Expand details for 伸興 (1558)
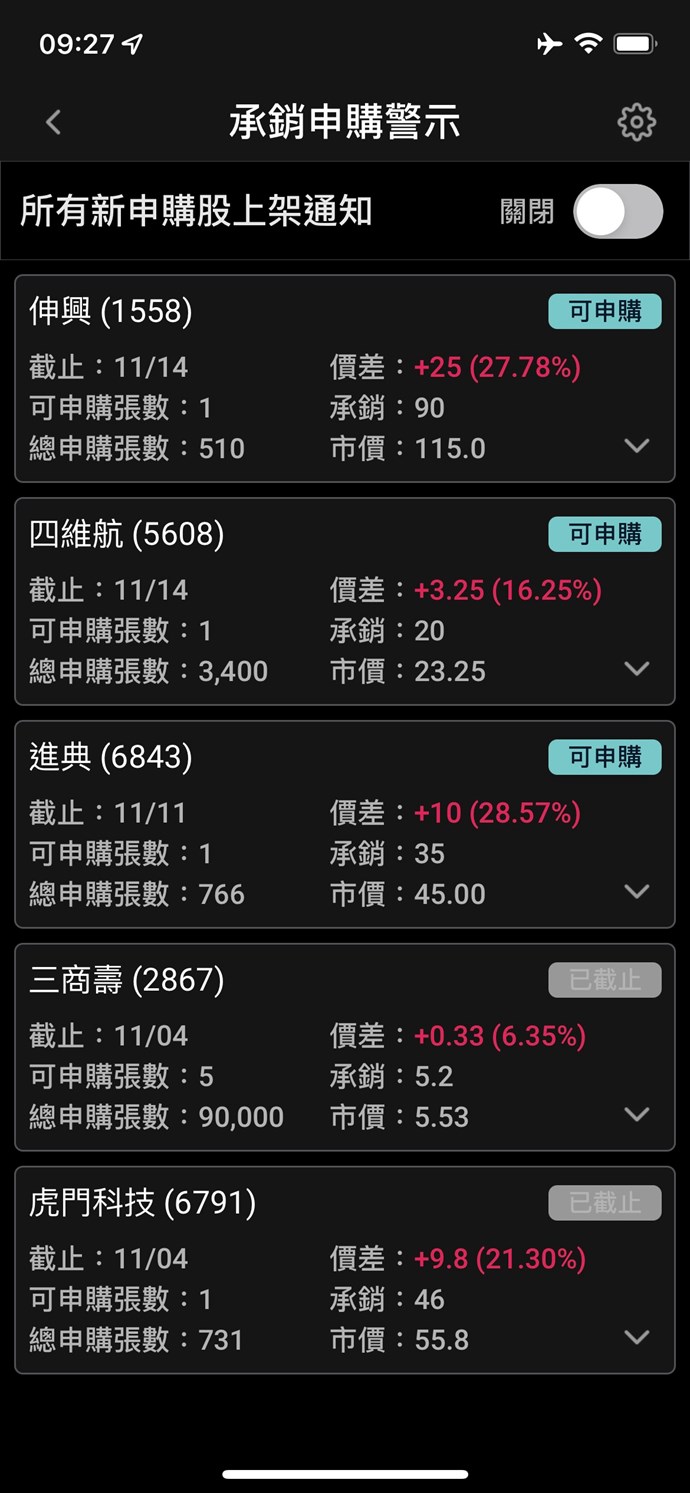Image resolution: width=690 pixels, height=1493 pixels. (637, 446)
